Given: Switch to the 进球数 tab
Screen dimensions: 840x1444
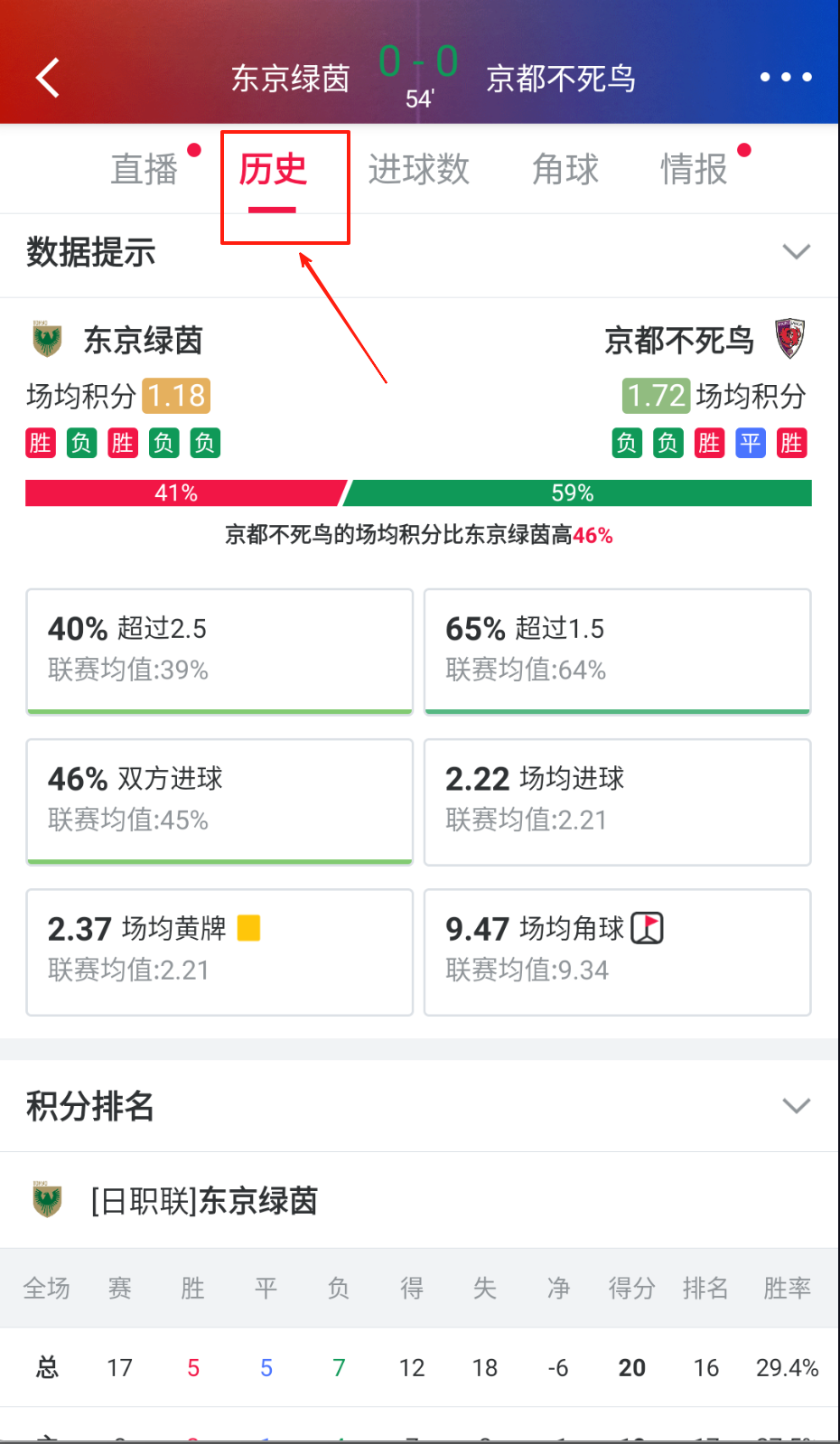Looking at the screenshot, I should click(x=418, y=170).
